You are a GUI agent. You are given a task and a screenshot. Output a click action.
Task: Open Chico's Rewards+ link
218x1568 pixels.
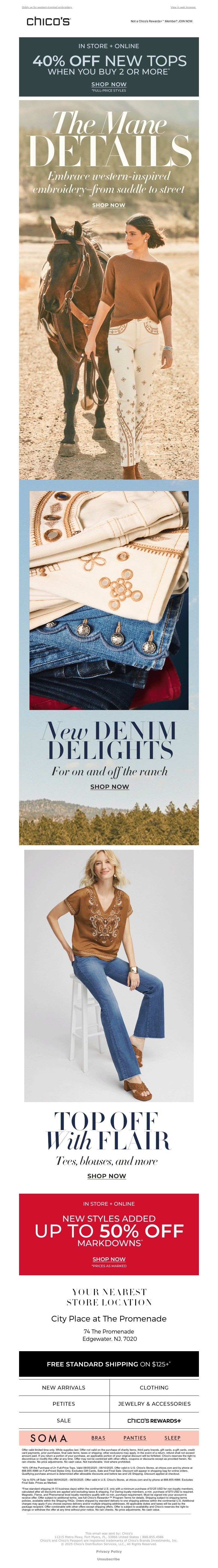pos(154,1420)
